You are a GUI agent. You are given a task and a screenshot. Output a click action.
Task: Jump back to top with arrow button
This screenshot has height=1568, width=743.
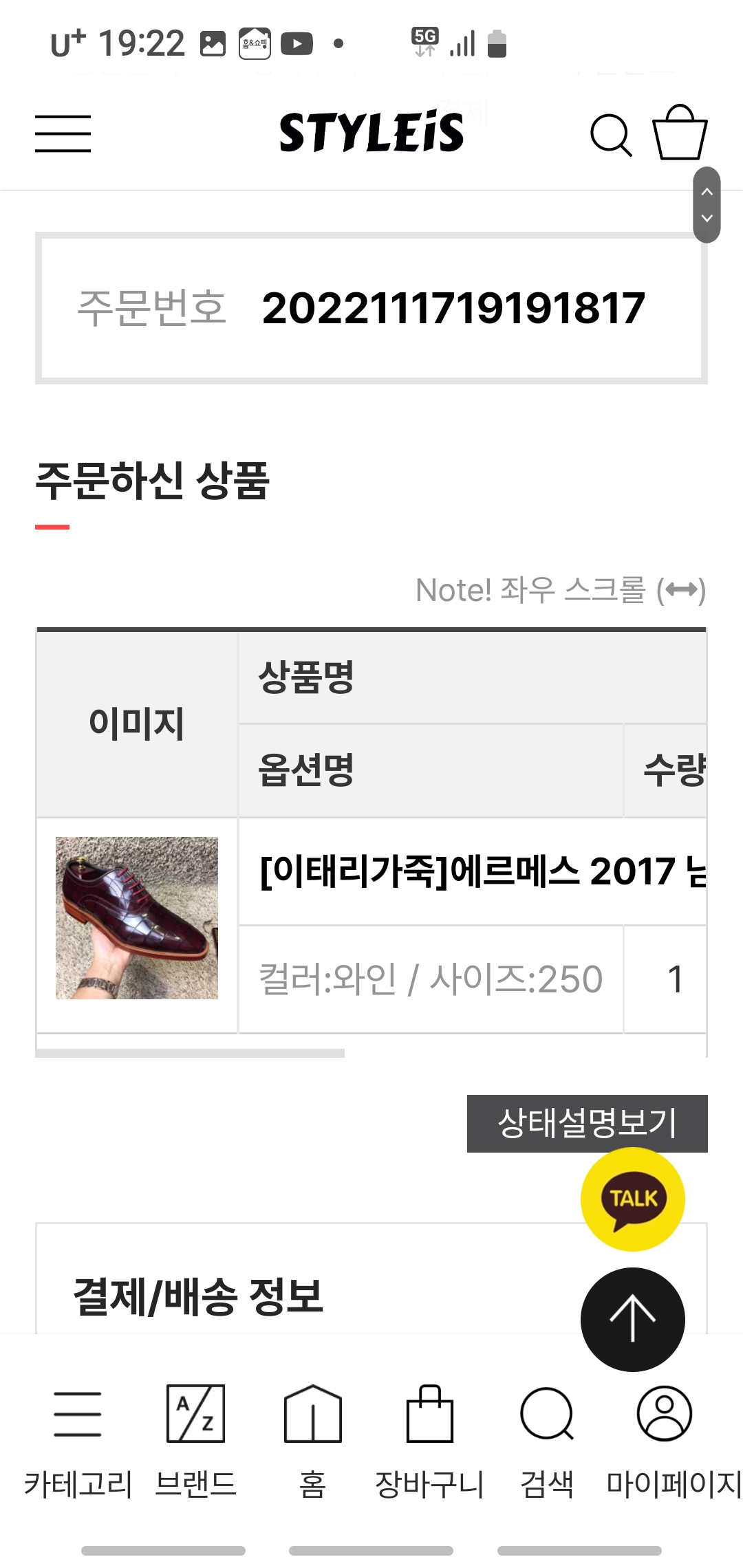pos(632,1319)
